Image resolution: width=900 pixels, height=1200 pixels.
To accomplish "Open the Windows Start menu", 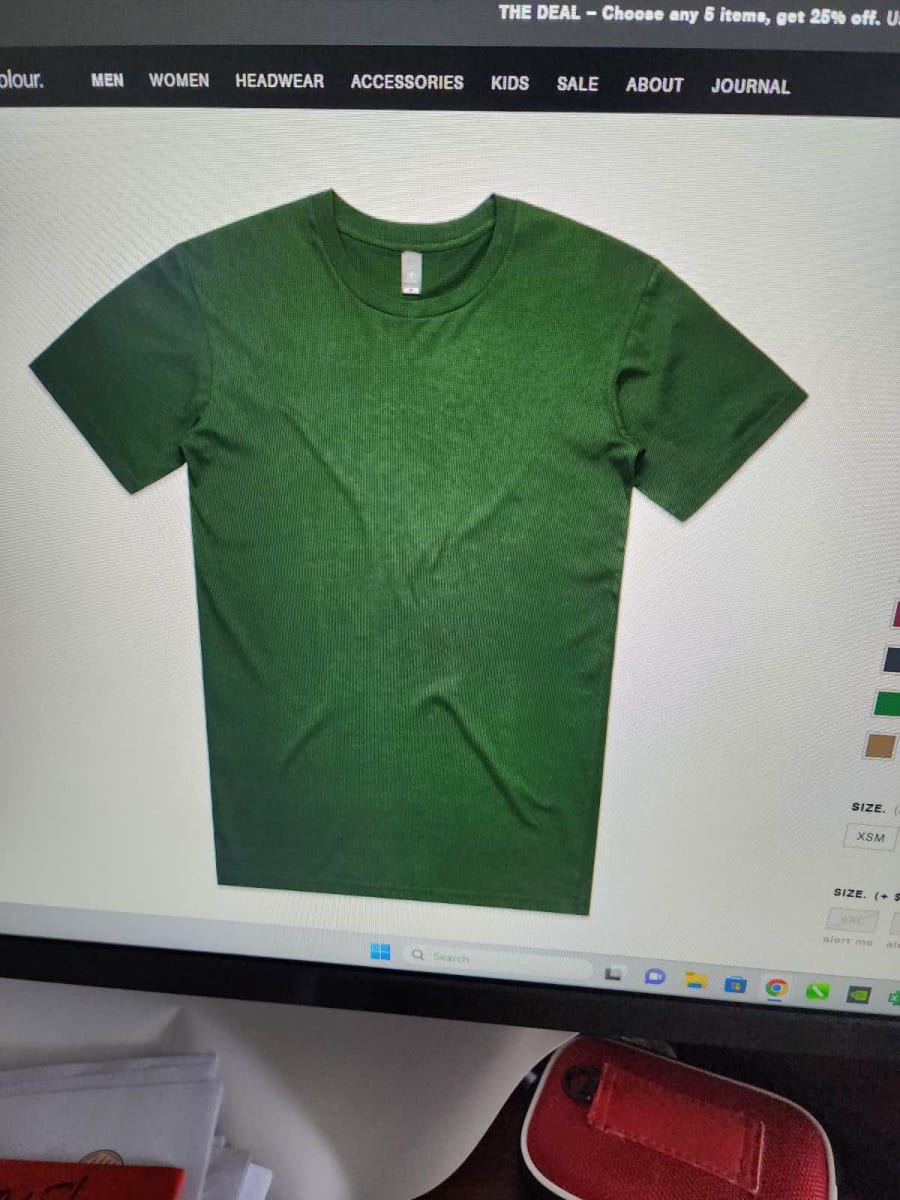I will click(x=380, y=951).
